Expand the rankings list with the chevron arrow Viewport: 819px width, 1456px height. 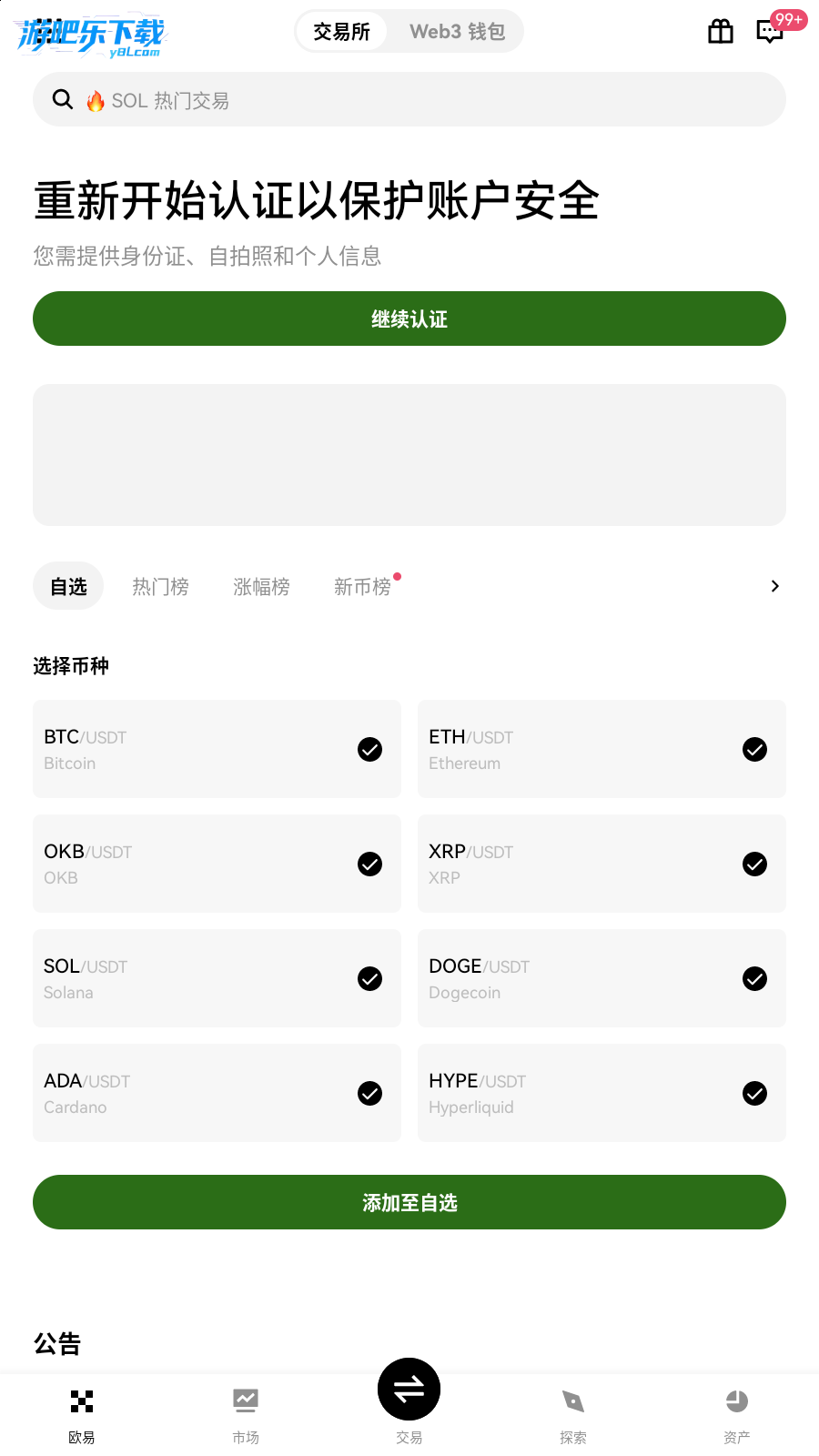tap(774, 586)
